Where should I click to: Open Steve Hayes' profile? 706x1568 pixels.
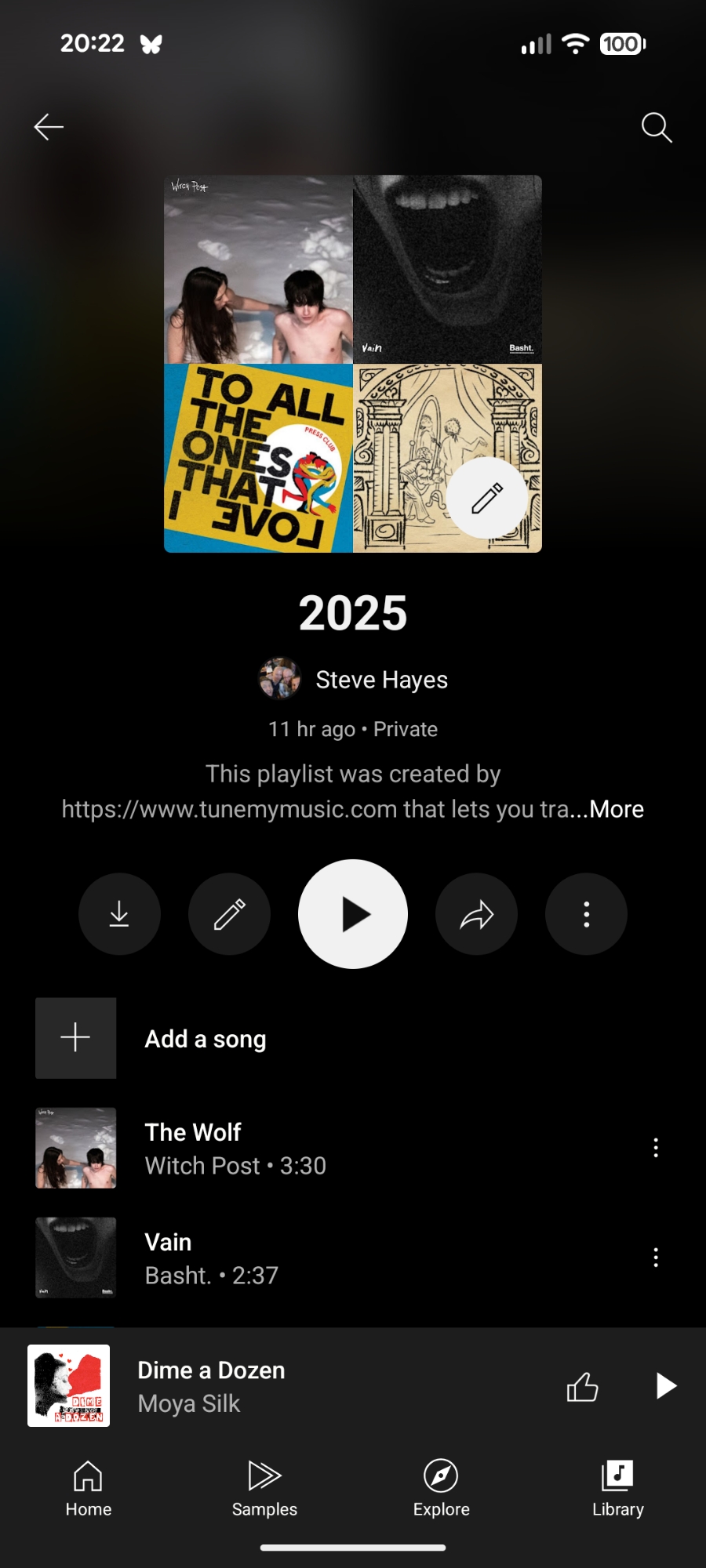(x=355, y=679)
